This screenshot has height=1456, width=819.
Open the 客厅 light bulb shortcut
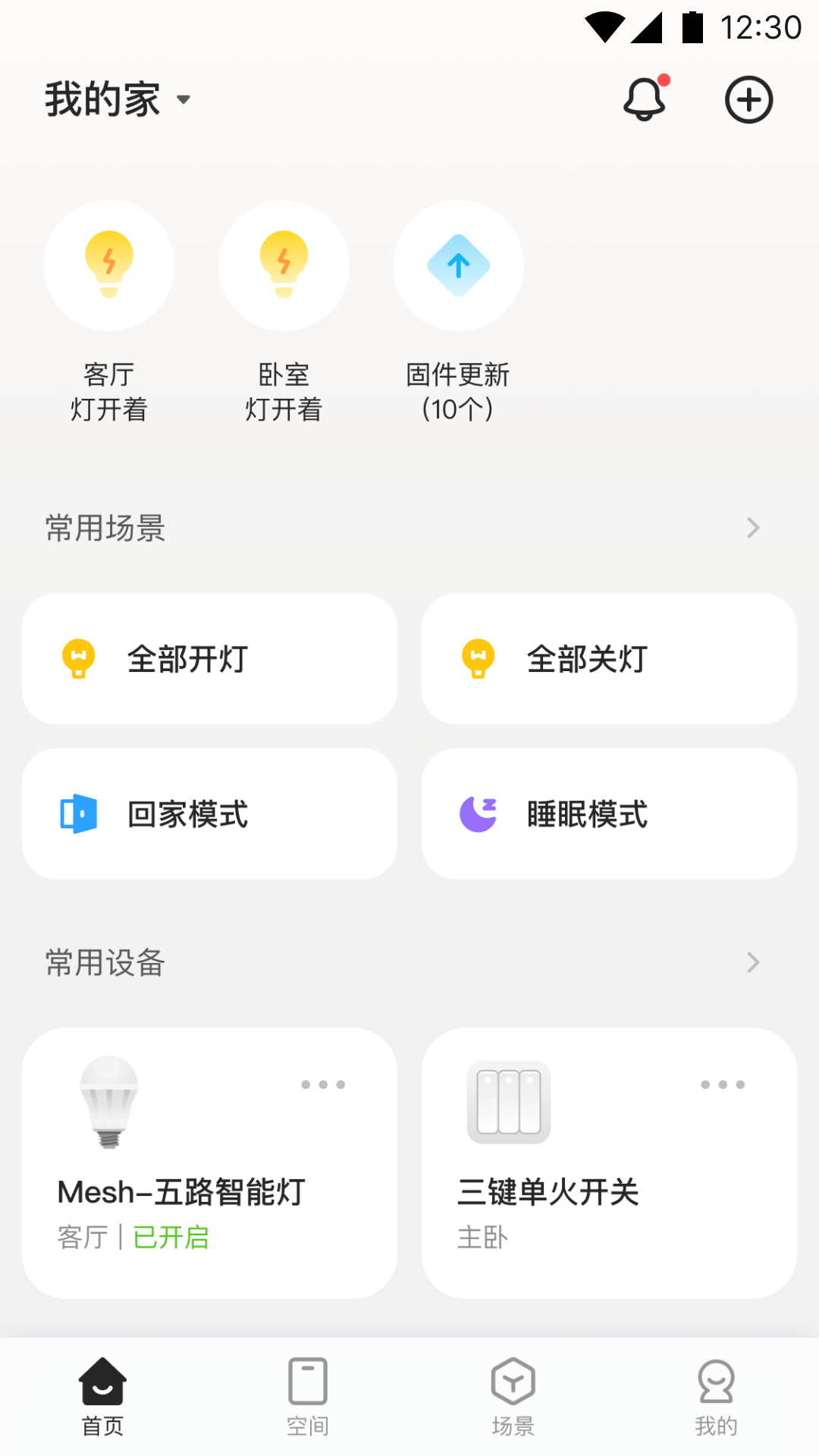(109, 265)
